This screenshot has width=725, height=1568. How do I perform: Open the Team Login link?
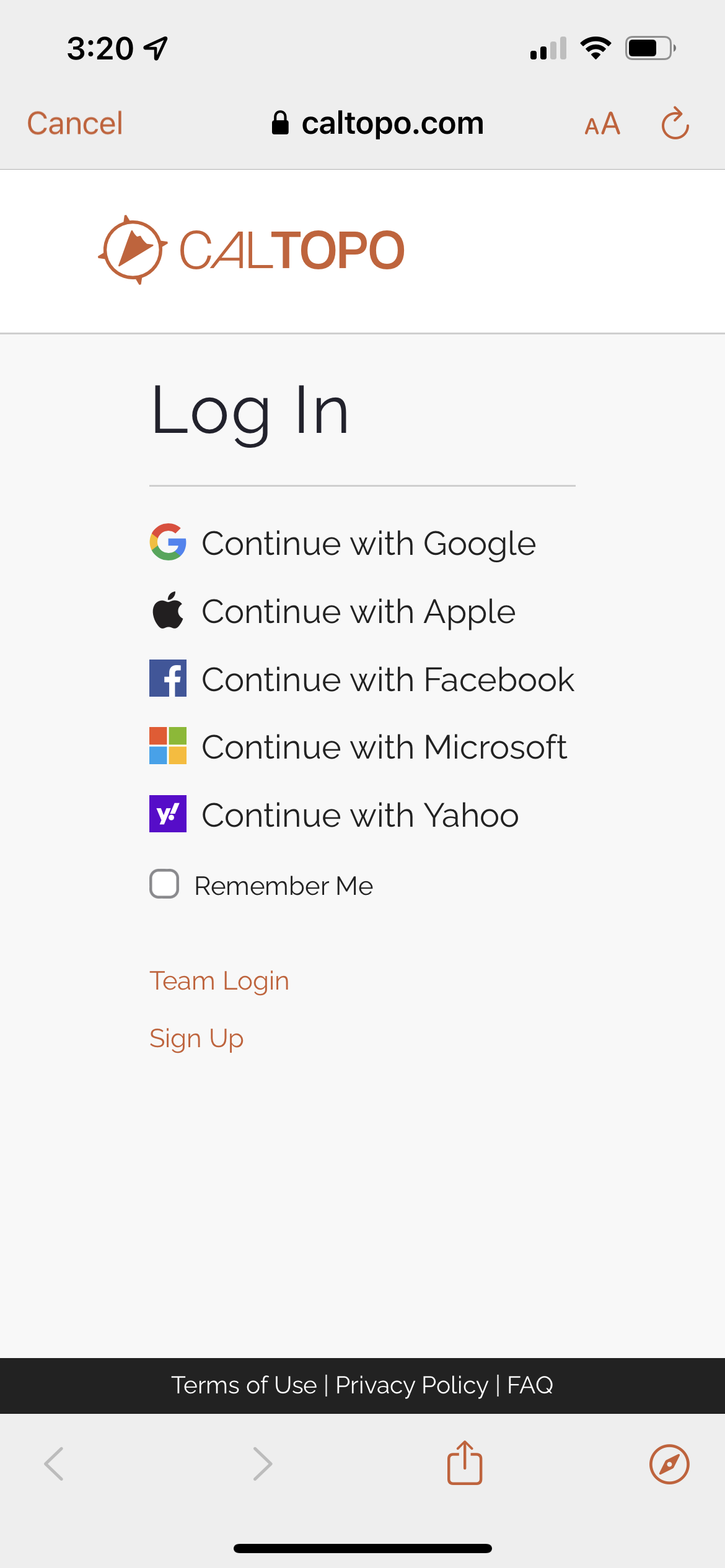219,981
